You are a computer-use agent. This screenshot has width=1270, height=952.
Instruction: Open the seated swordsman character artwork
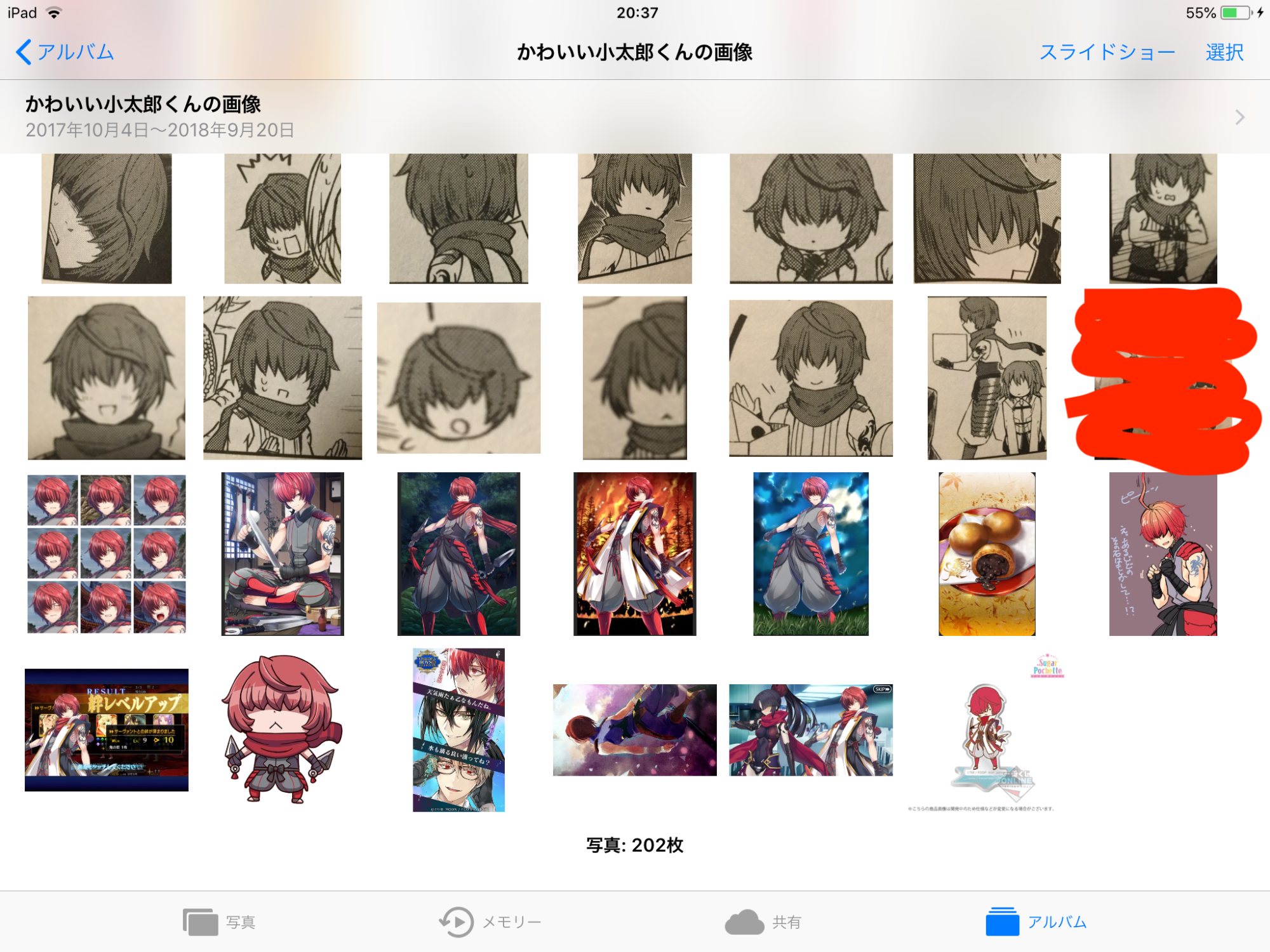click(282, 554)
